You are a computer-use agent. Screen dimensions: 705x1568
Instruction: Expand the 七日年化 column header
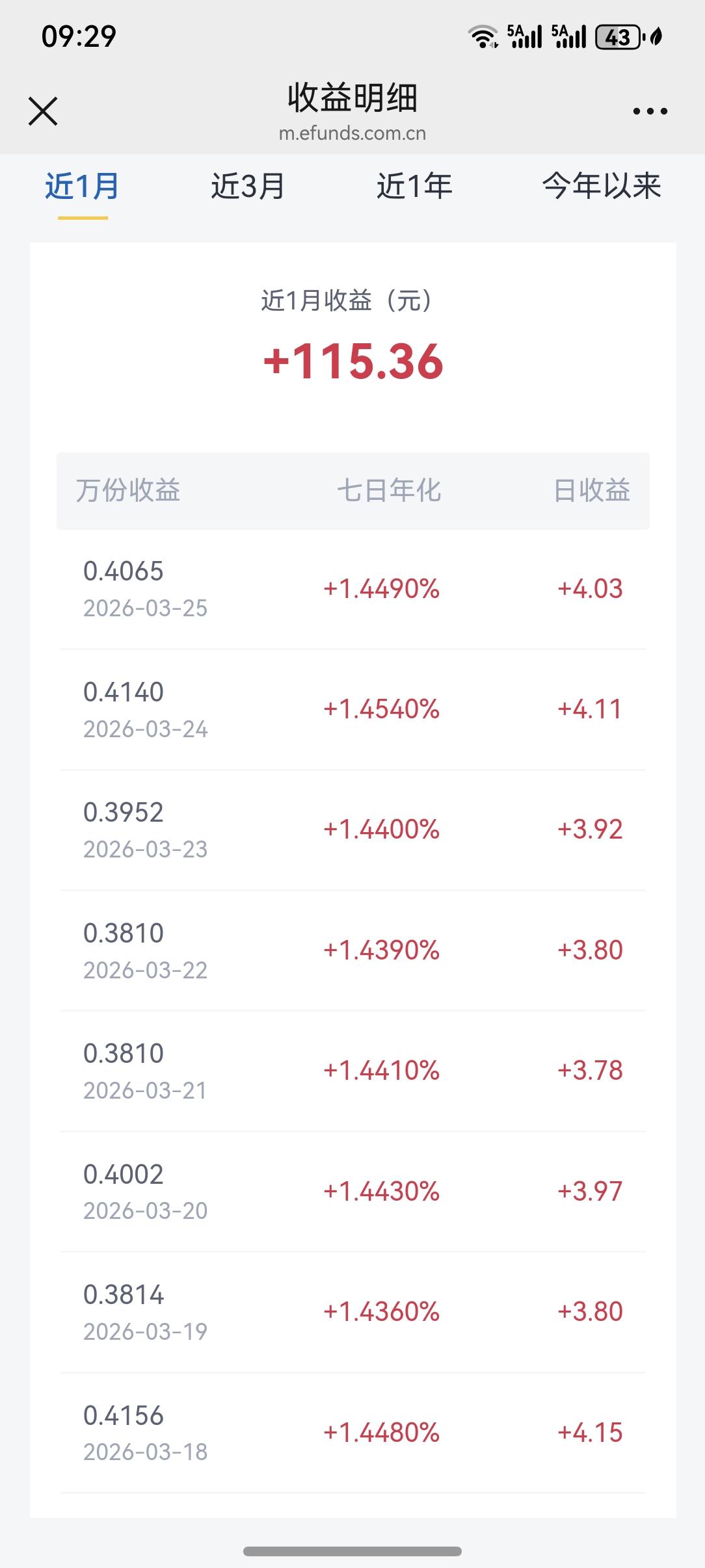click(390, 492)
